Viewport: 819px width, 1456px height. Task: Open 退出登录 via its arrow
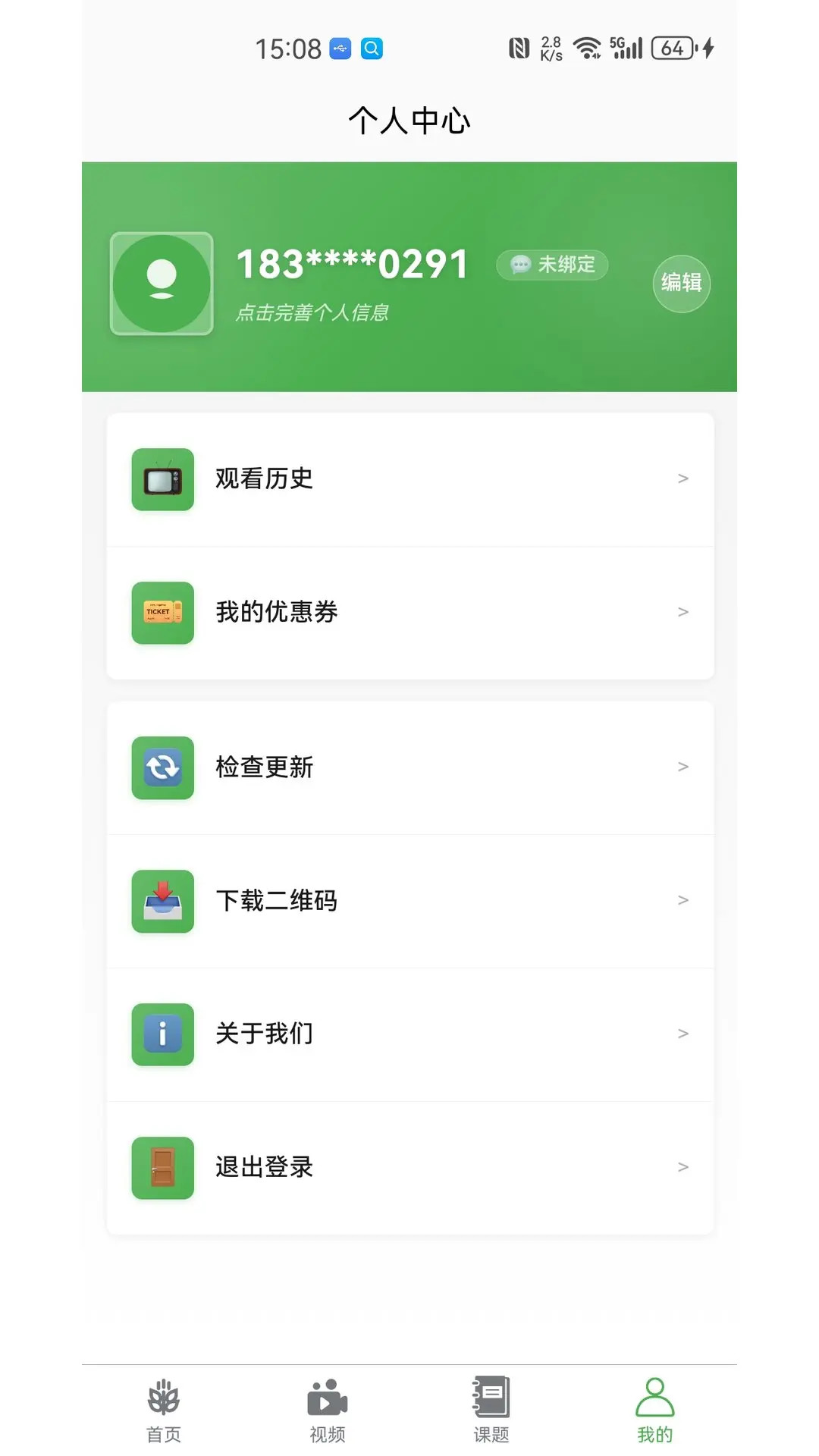[x=682, y=1167]
